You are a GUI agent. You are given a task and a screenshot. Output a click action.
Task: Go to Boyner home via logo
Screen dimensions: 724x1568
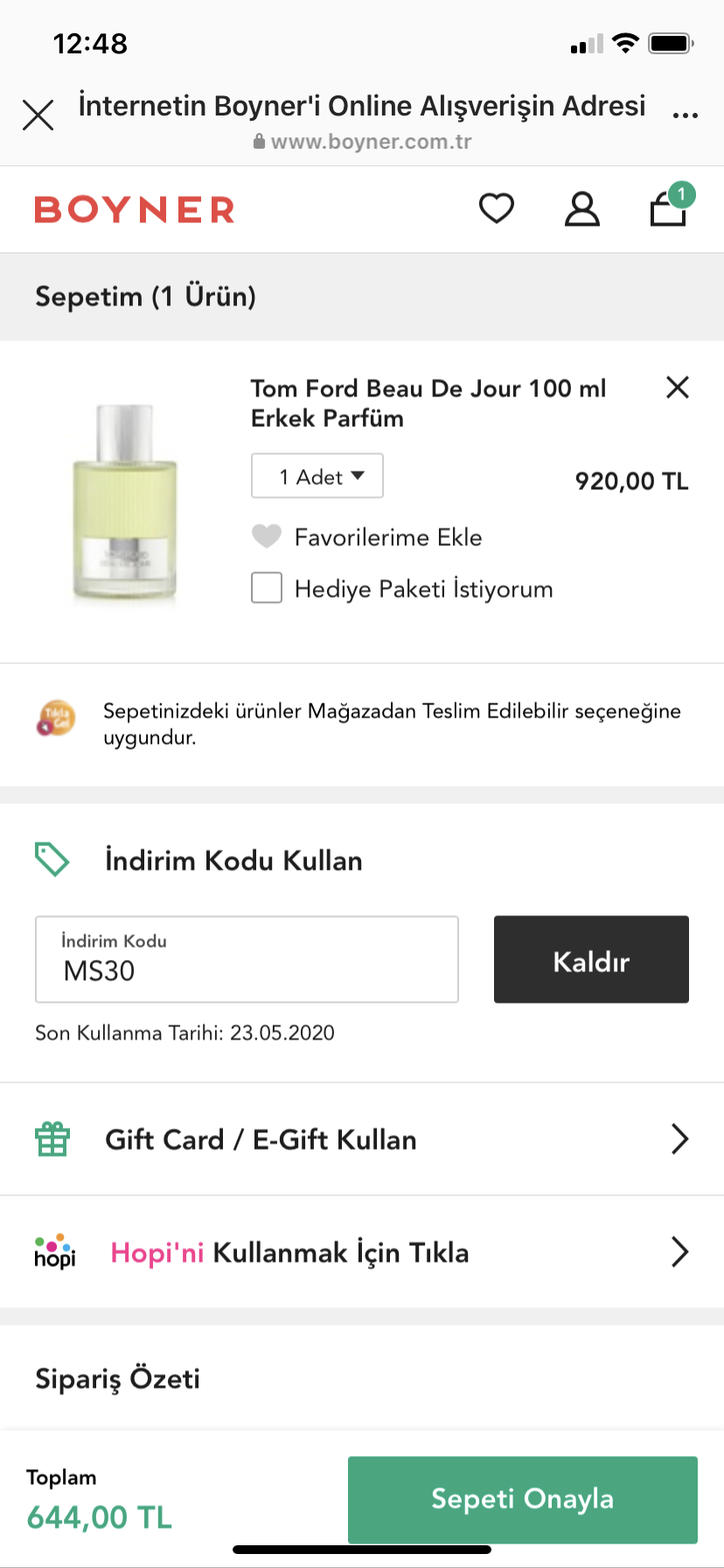click(x=135, y=210)
